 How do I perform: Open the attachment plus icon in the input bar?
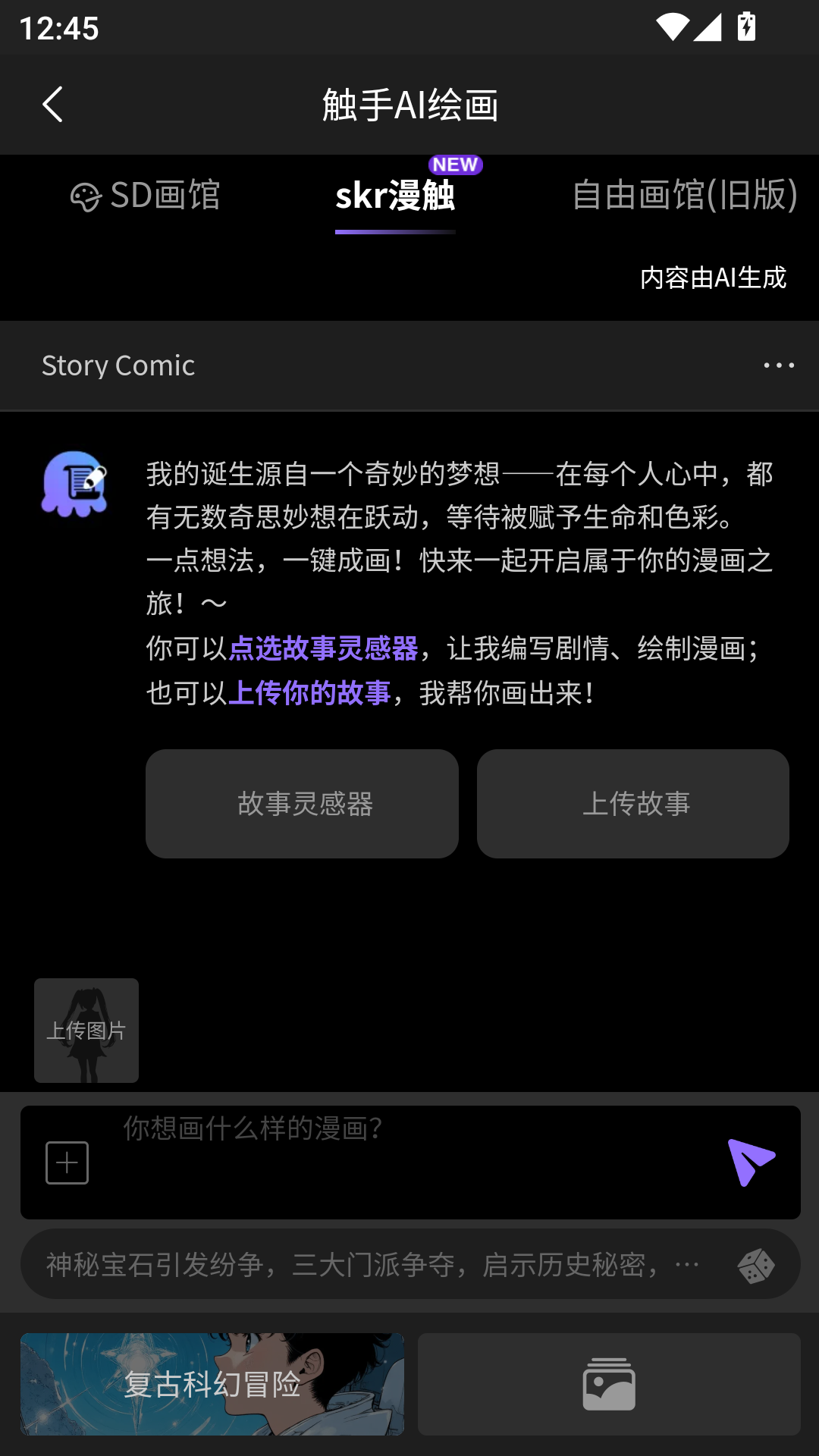(66, 1163)
